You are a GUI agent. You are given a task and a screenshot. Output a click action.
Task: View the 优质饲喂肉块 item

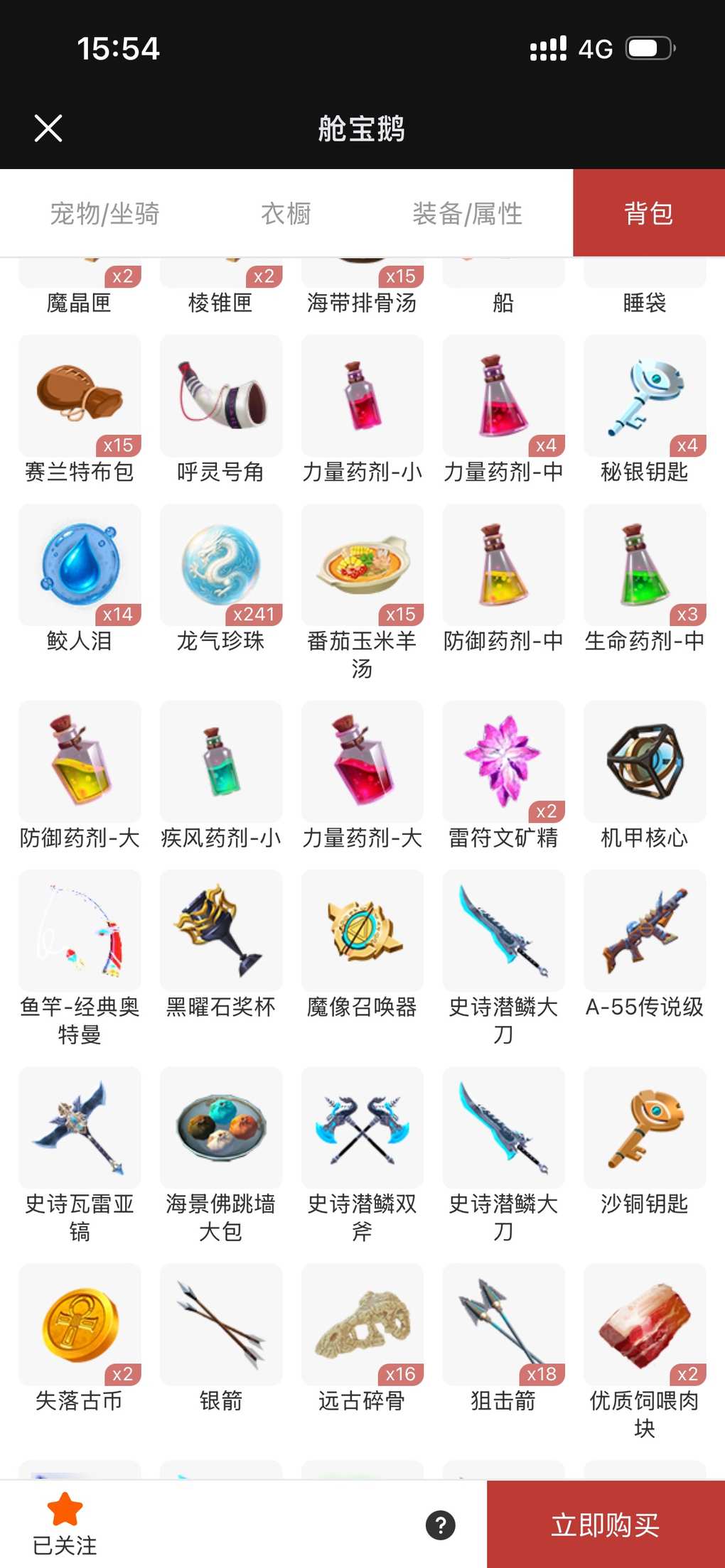click(645, 1324)
